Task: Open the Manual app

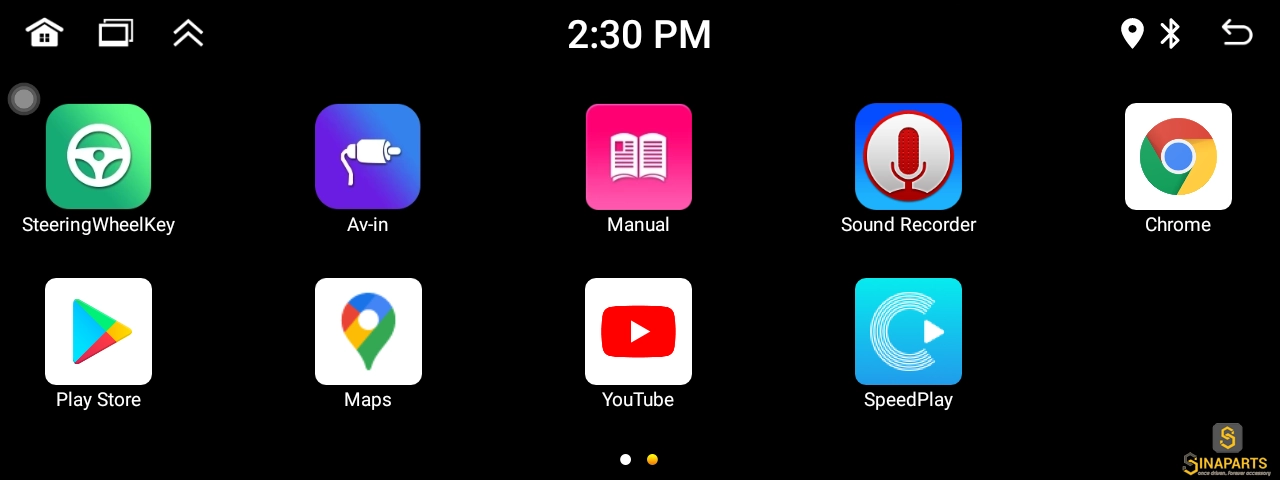Action: (638, 157)
